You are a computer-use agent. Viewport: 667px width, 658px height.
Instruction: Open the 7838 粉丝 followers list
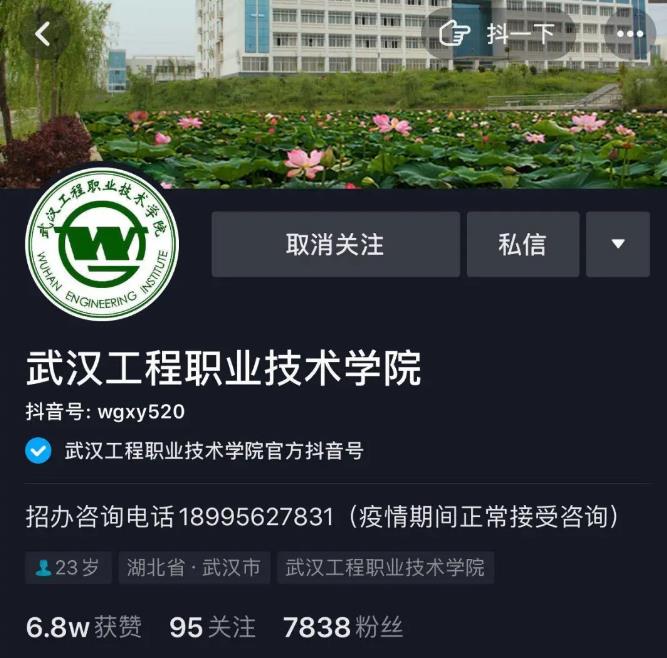[342, 627]
